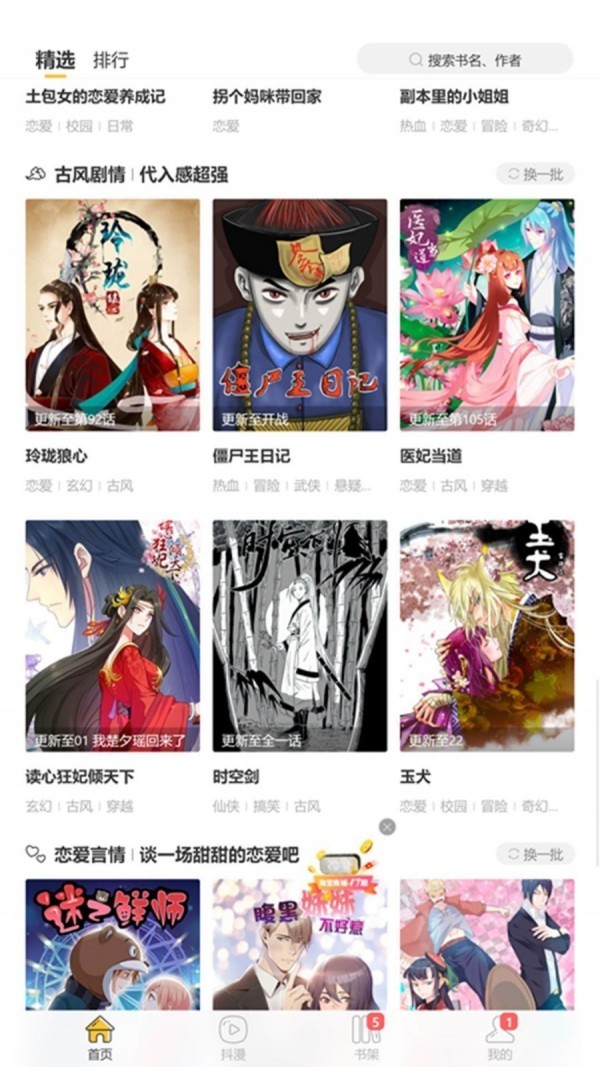Dismiss the floating promo with the close icon
Viewport: 600px width, 1067px height.
[387, 827]
